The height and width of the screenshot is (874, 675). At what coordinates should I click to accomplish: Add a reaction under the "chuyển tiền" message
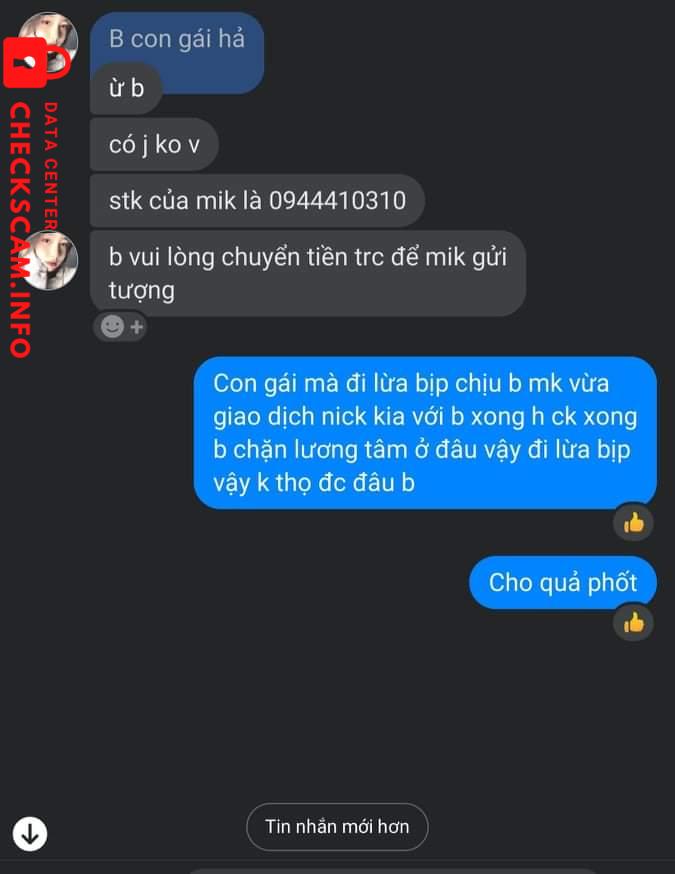[121, 326]
